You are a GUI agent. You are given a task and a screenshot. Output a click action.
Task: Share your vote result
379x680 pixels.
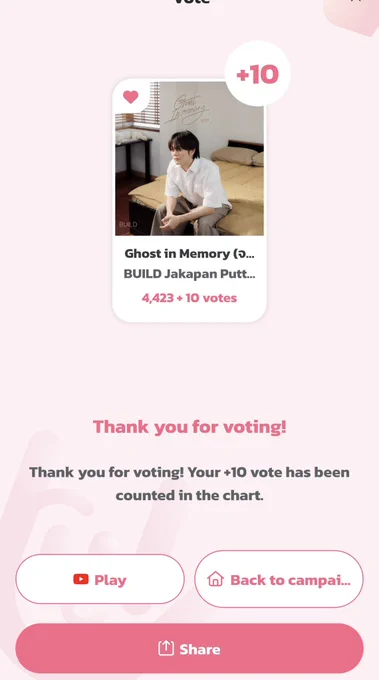coord(190,649)
